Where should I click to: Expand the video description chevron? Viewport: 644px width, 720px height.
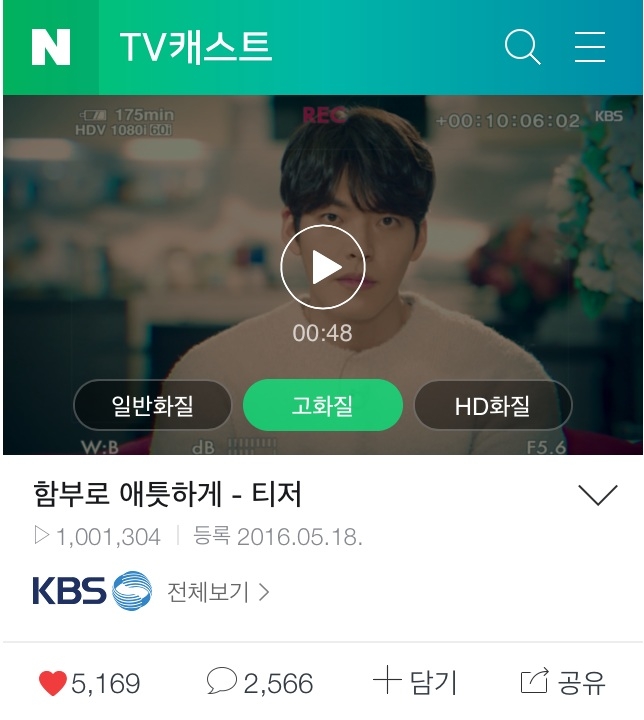click(598, 495)
